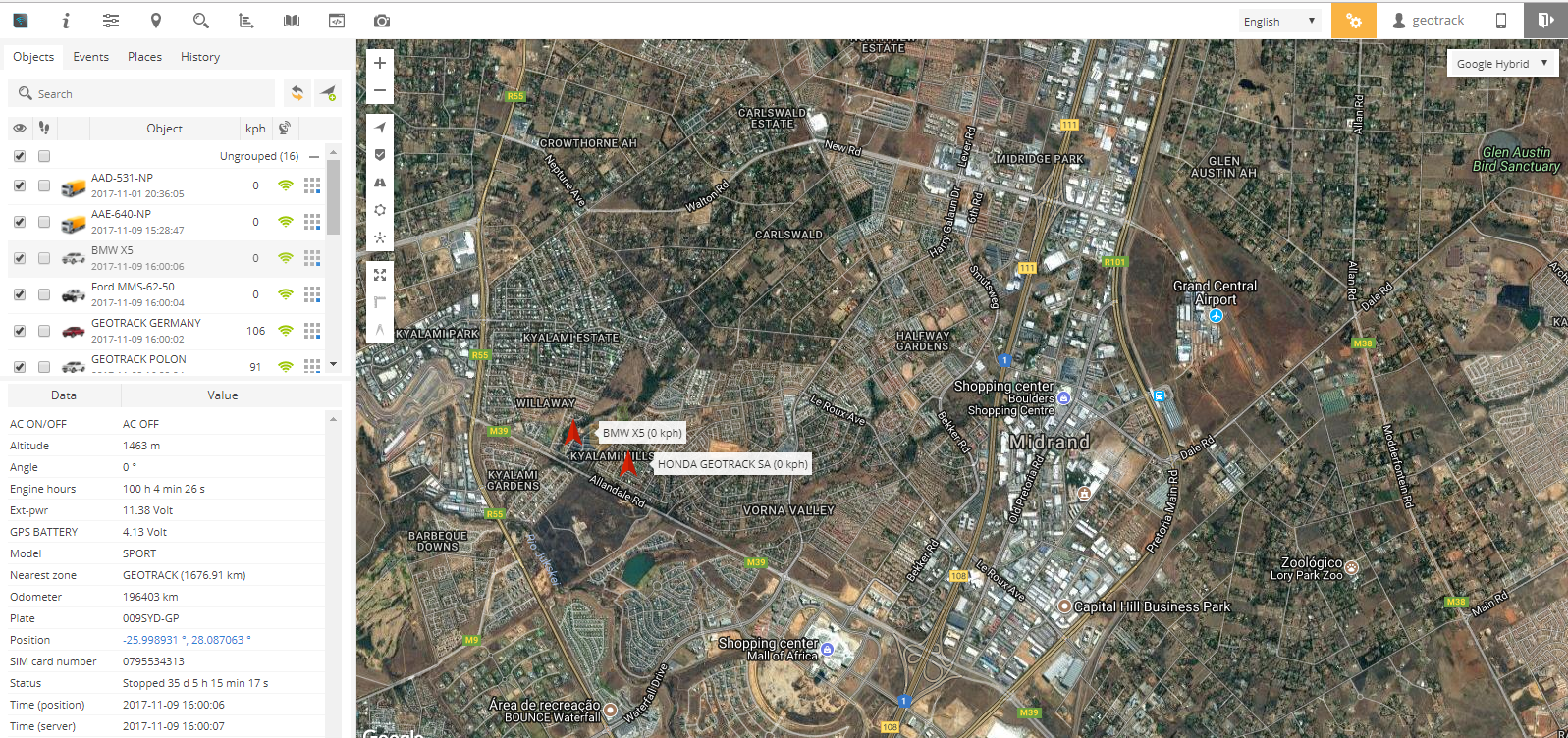Image resolution: width=1568 pixels, height=738 pixels.
Task: Open the map search magnifier icon
Action: coord(201,21)
